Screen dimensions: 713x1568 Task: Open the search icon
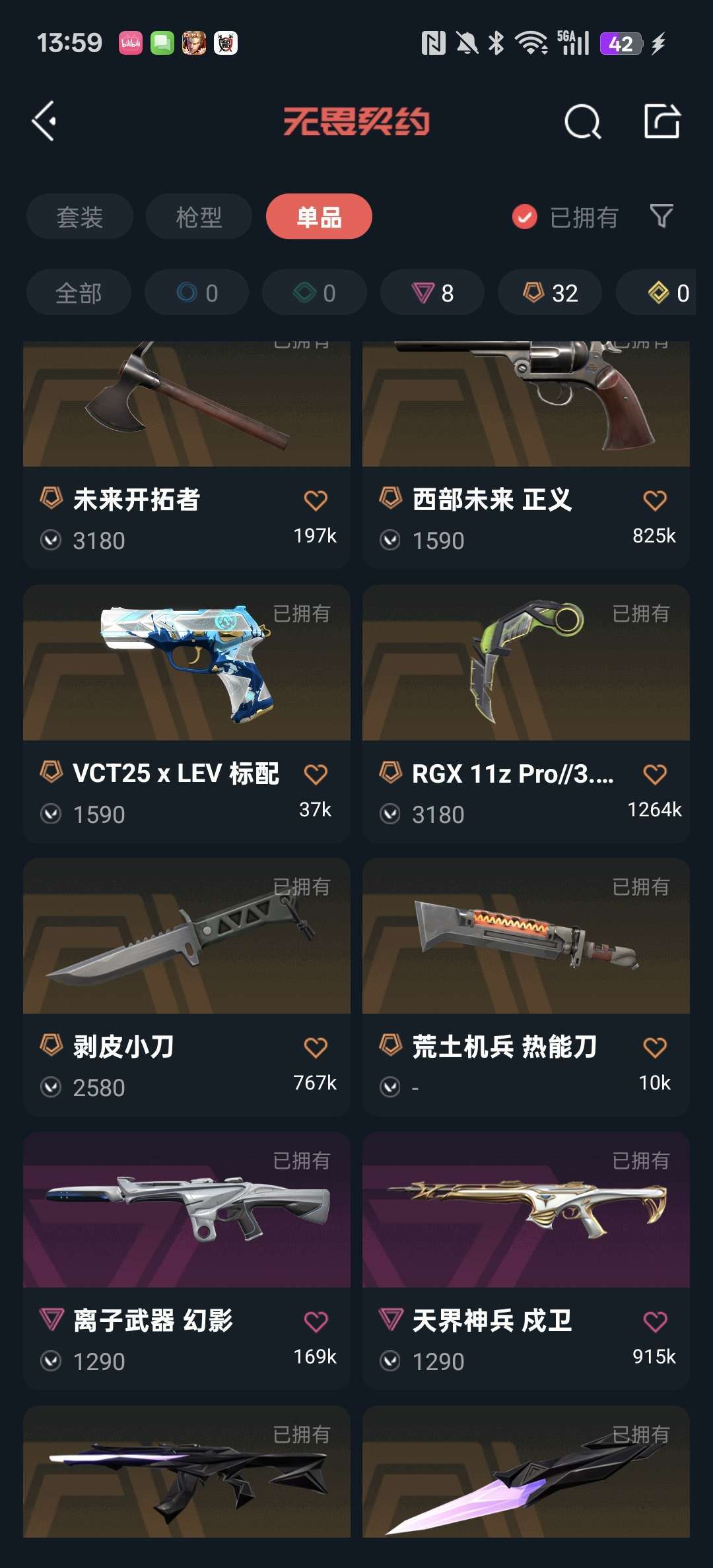point(582,121)
